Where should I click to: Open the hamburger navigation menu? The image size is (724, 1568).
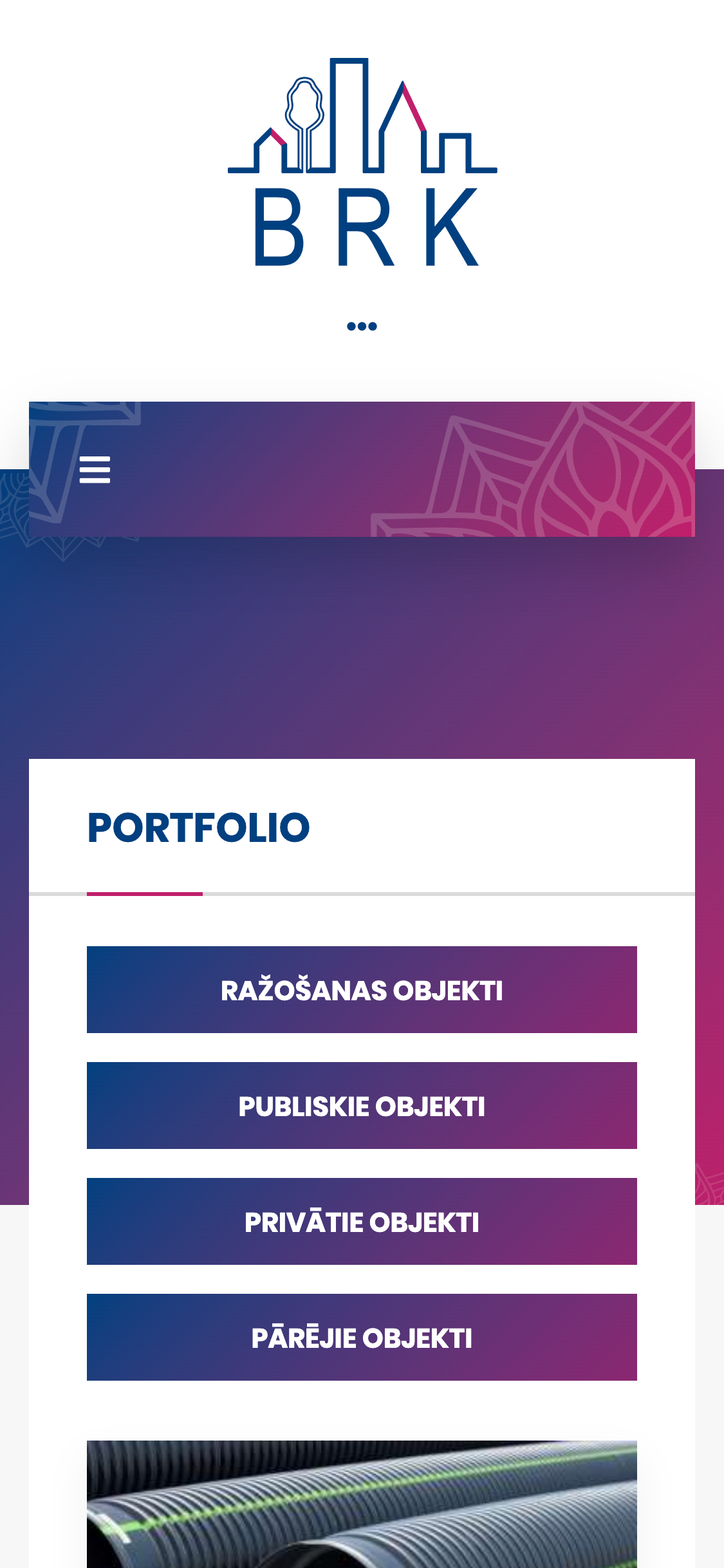click(x=95, y=469)
